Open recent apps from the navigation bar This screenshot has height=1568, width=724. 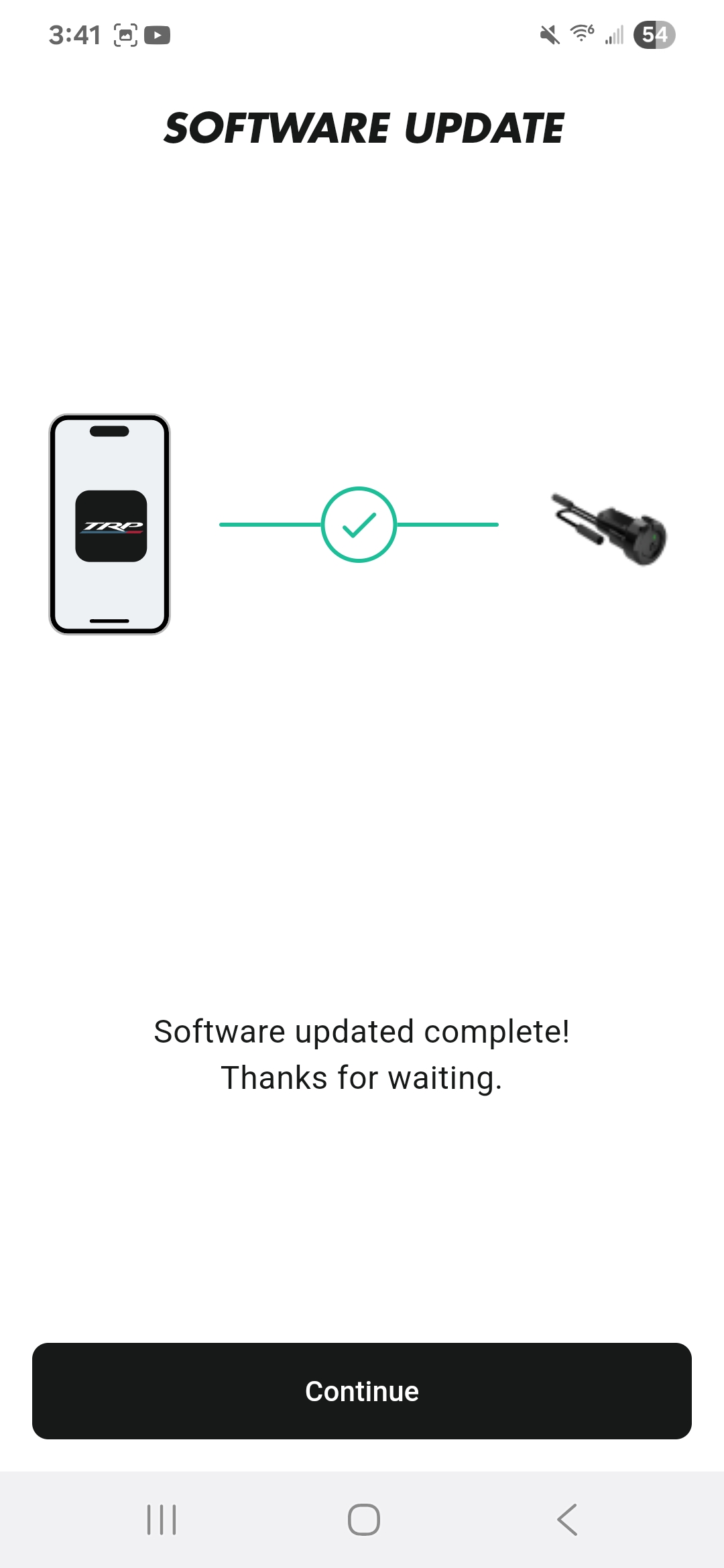coord(162,1519)
